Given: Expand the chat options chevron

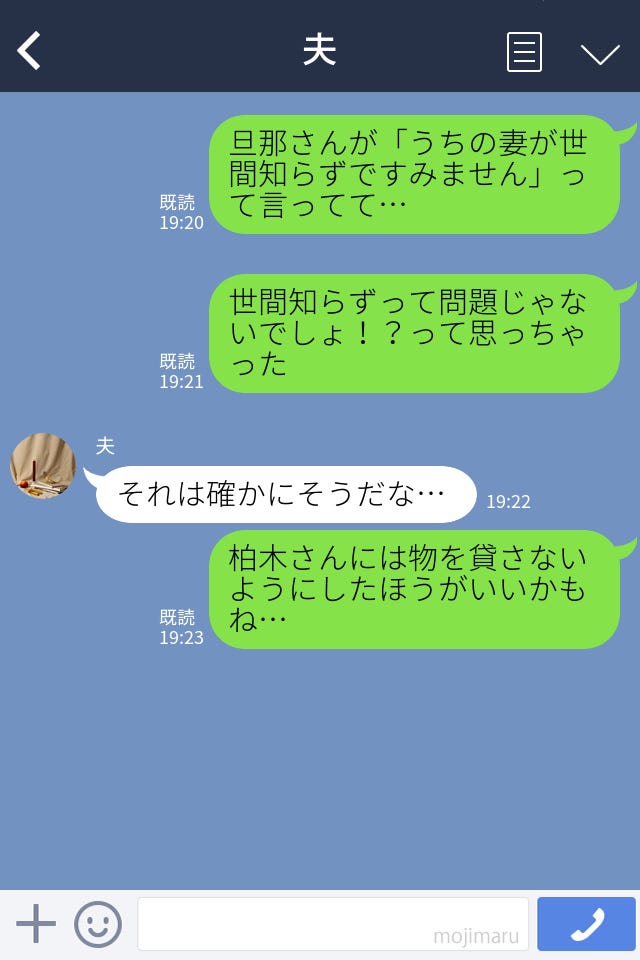Looking at the screenshot, I should tap(600, 53).
